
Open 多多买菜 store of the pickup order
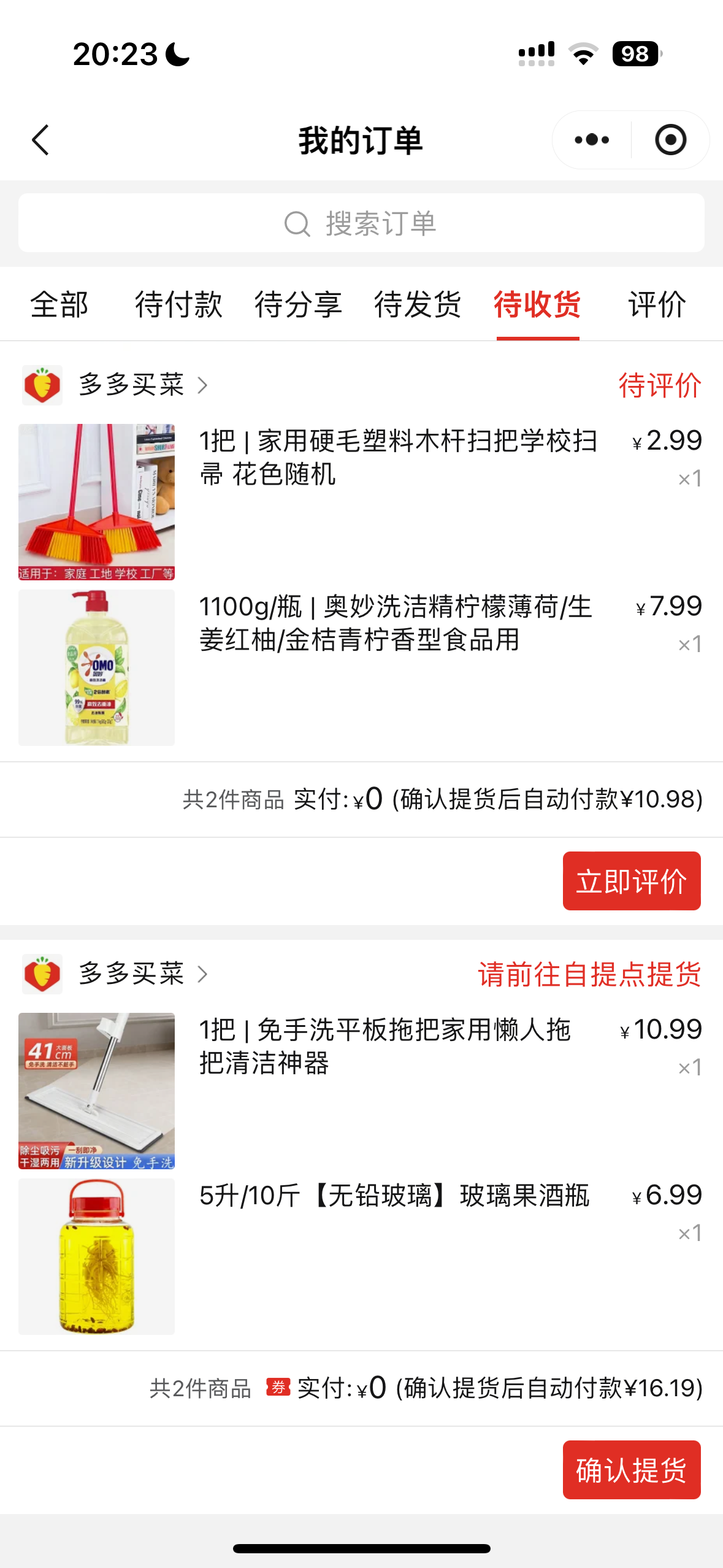coord(132,974)
